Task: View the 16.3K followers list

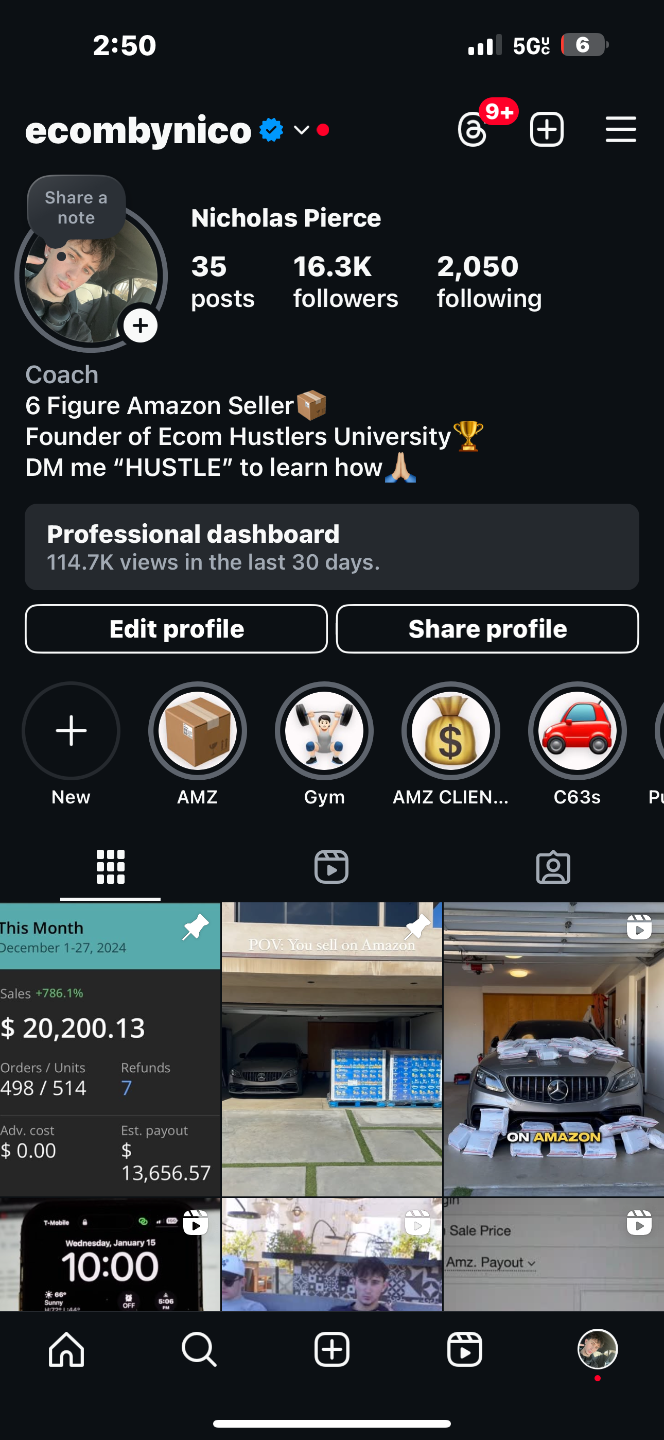Action: [345, 281]
